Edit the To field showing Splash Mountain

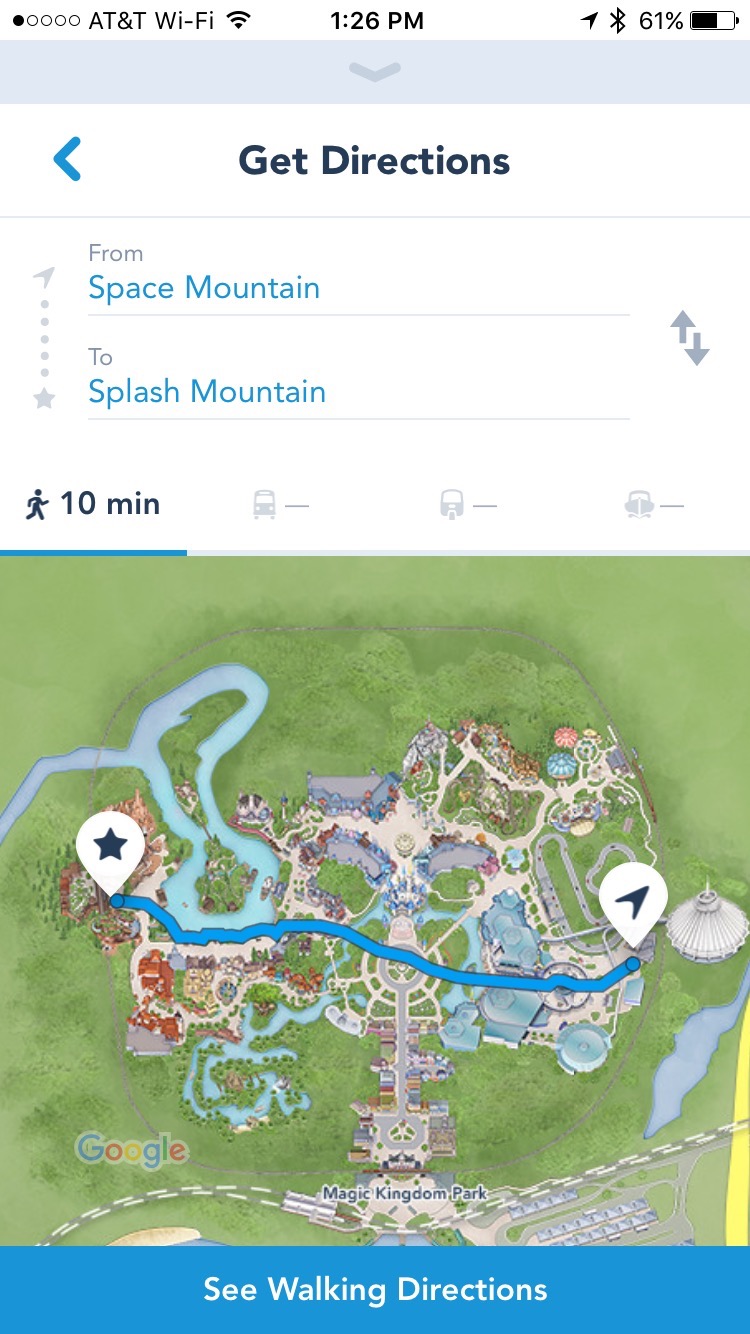coord(207,392)
